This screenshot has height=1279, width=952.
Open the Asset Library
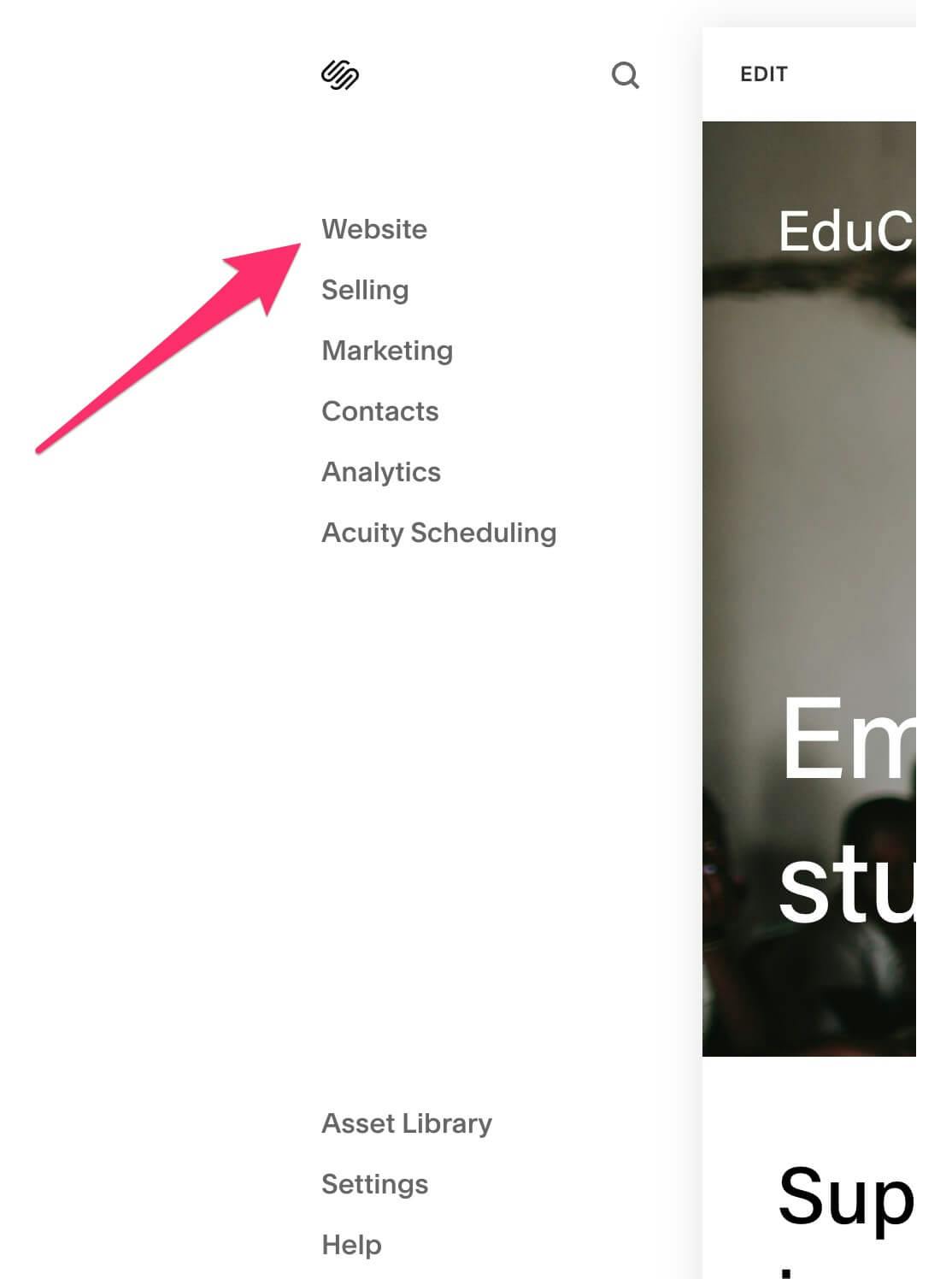coord(407,1123)
